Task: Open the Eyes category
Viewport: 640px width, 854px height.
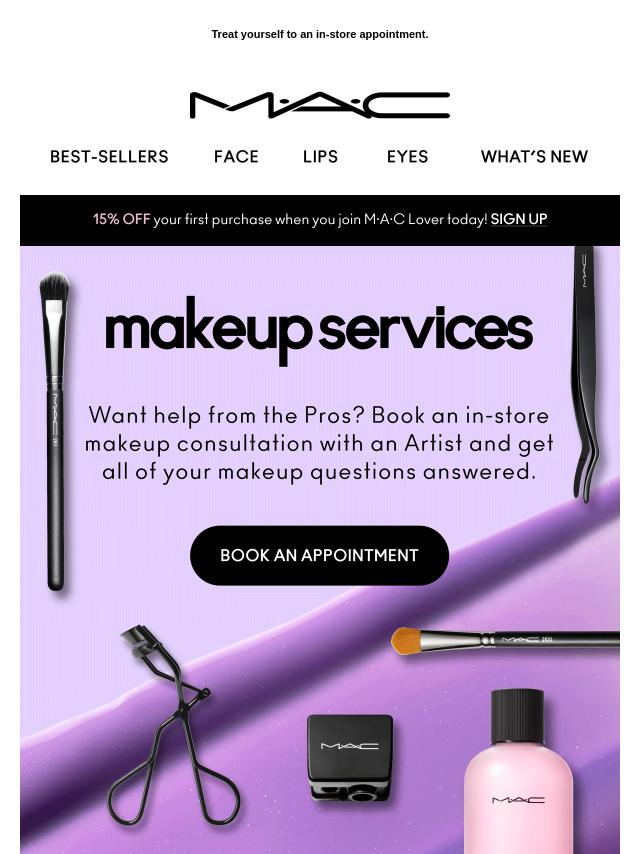Action: point(407,157)
